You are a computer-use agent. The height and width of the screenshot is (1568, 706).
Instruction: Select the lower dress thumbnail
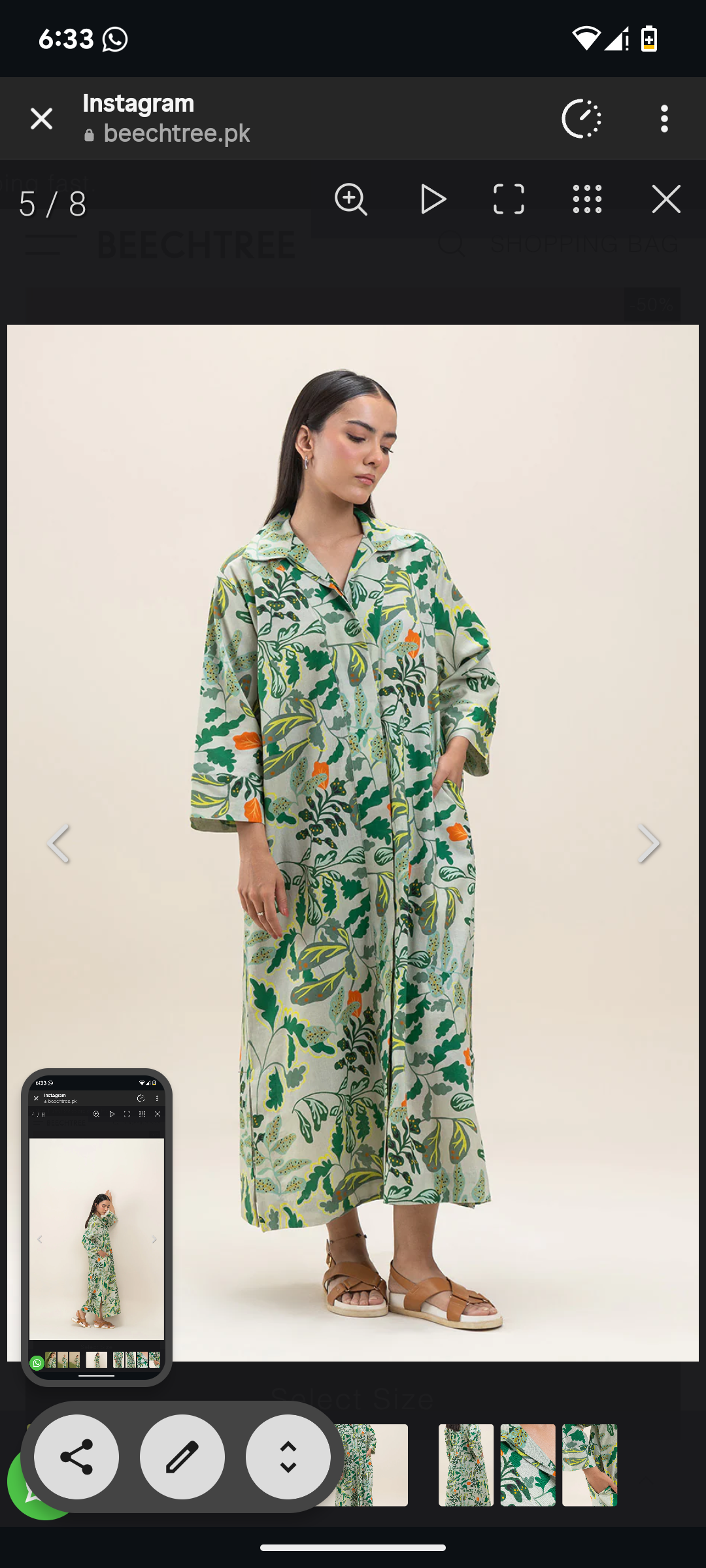(x=466, y=1465)
